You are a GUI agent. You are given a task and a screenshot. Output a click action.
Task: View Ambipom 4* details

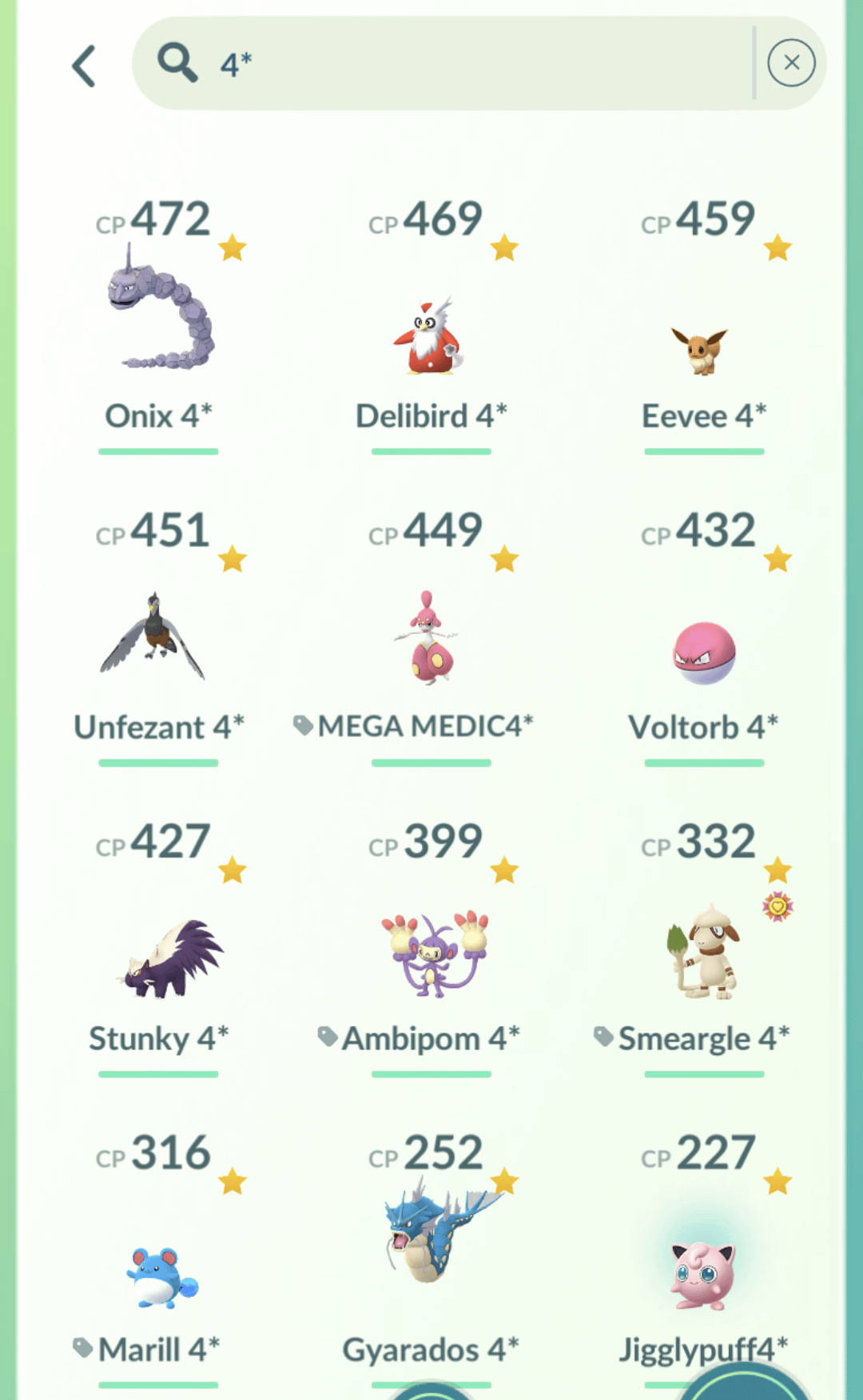pyautogui.click(x=435, y=954)
